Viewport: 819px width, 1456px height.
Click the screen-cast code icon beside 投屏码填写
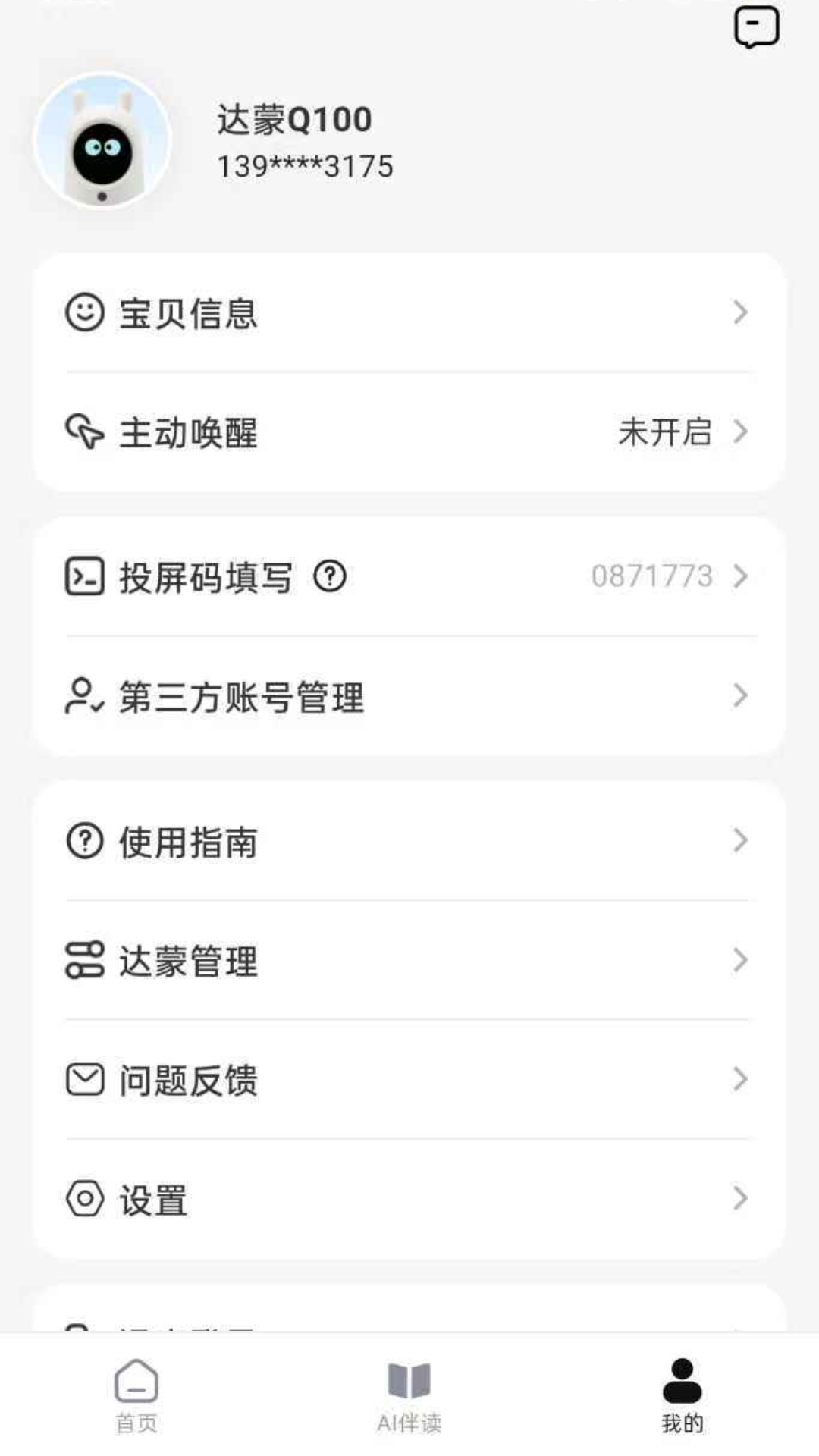(85, 576)
